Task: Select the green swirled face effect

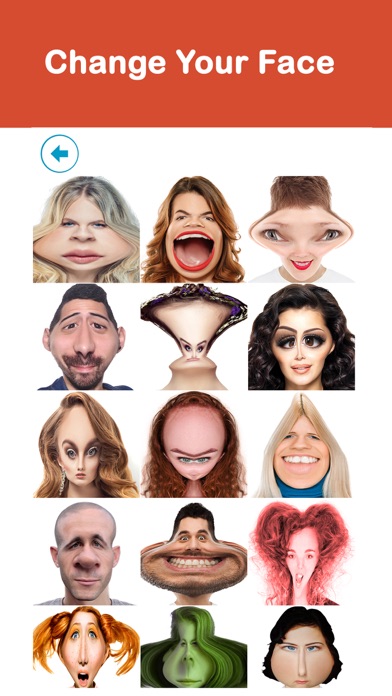Action: [194, 647]
